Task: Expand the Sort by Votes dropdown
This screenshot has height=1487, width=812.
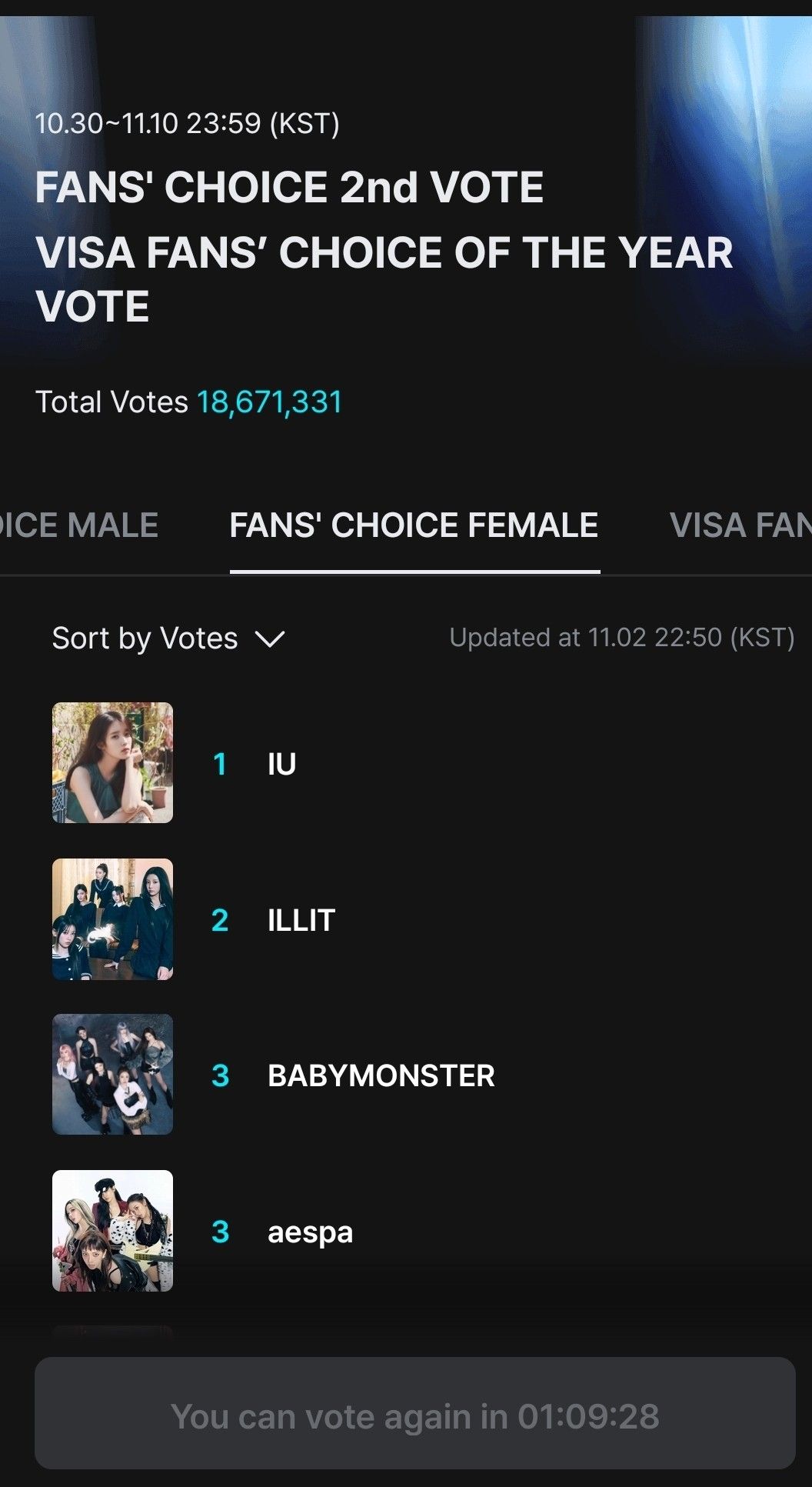Action: [x=168, y=638]
